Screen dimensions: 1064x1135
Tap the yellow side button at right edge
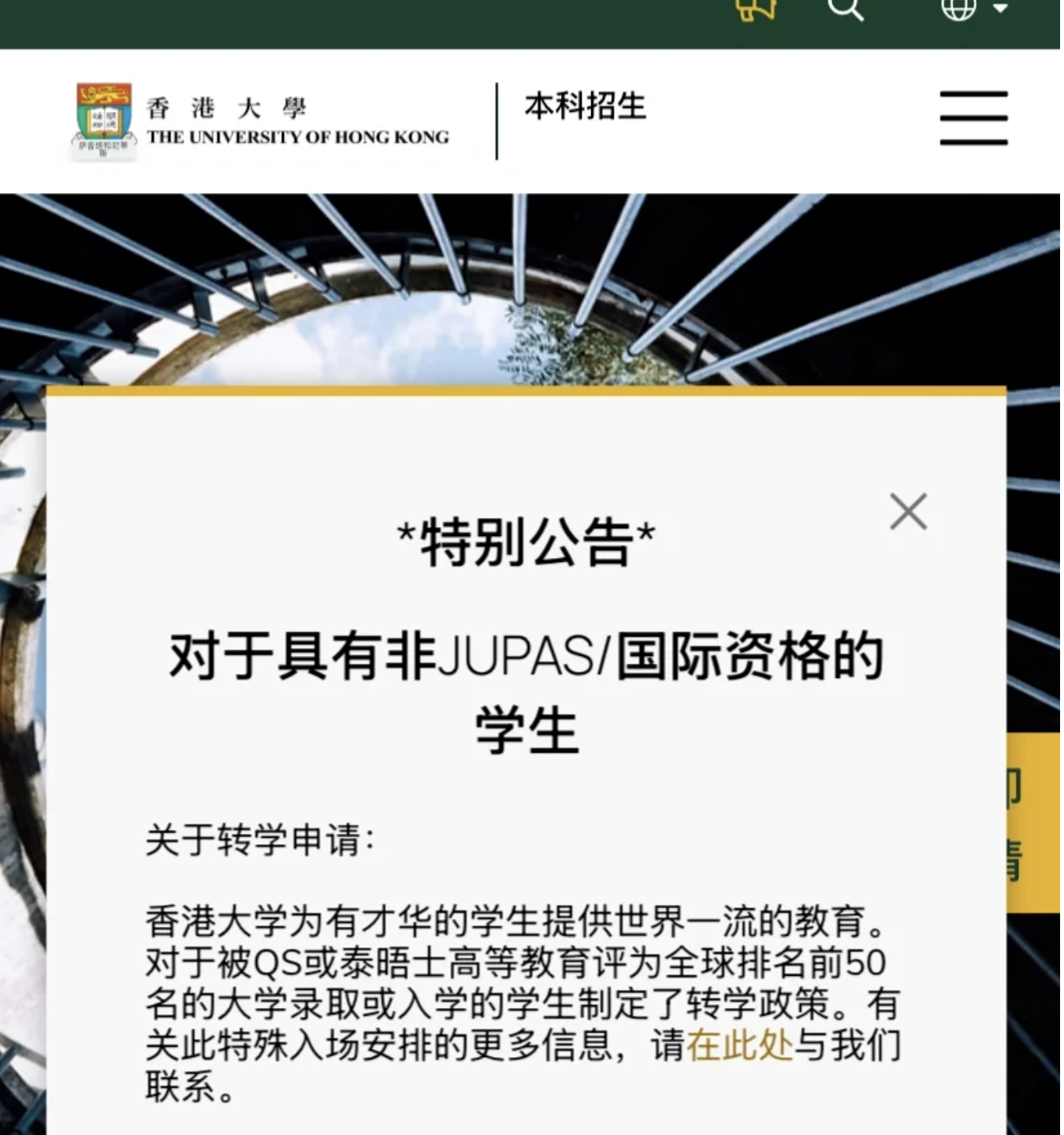click(x=1034, y=823)
